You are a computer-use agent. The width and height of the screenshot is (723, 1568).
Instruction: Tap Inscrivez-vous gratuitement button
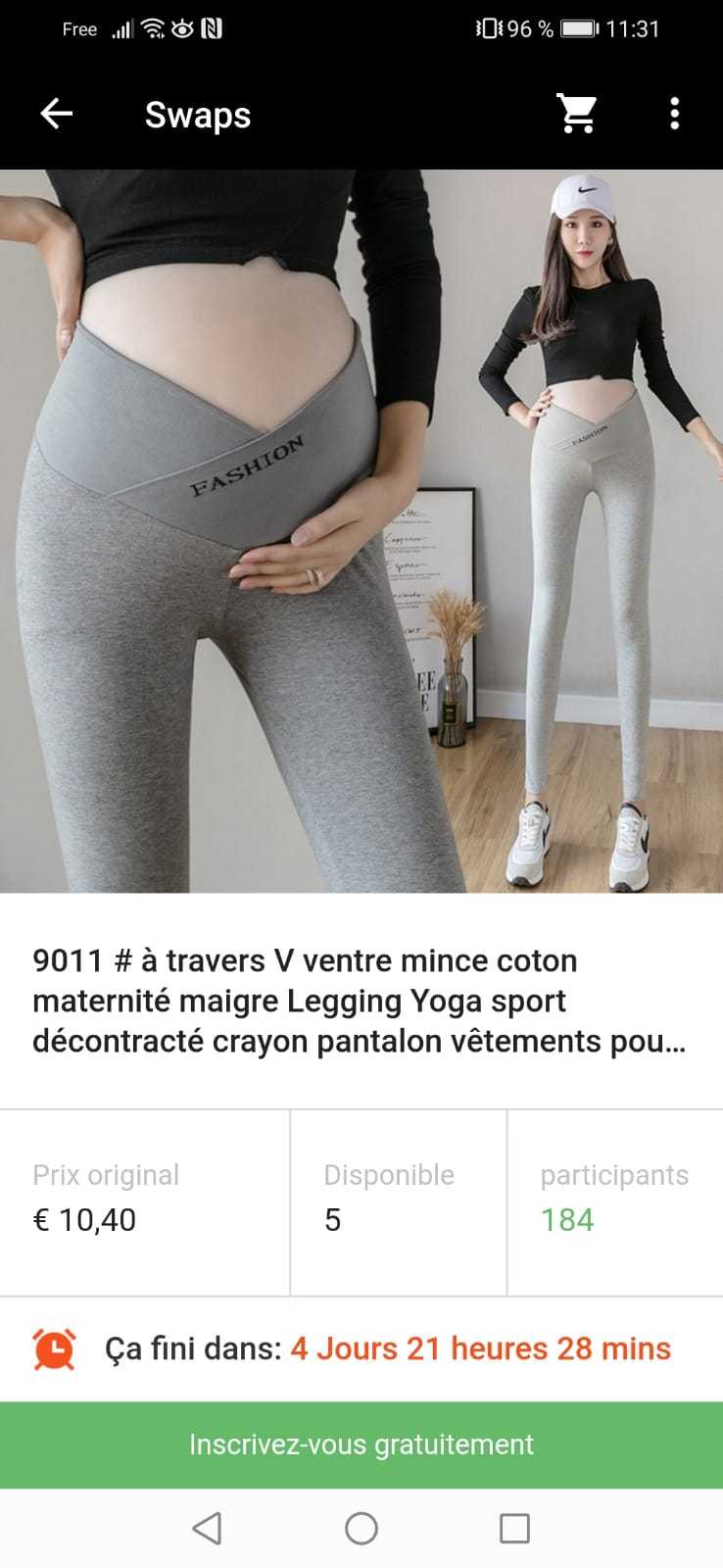pos(361,1445)
